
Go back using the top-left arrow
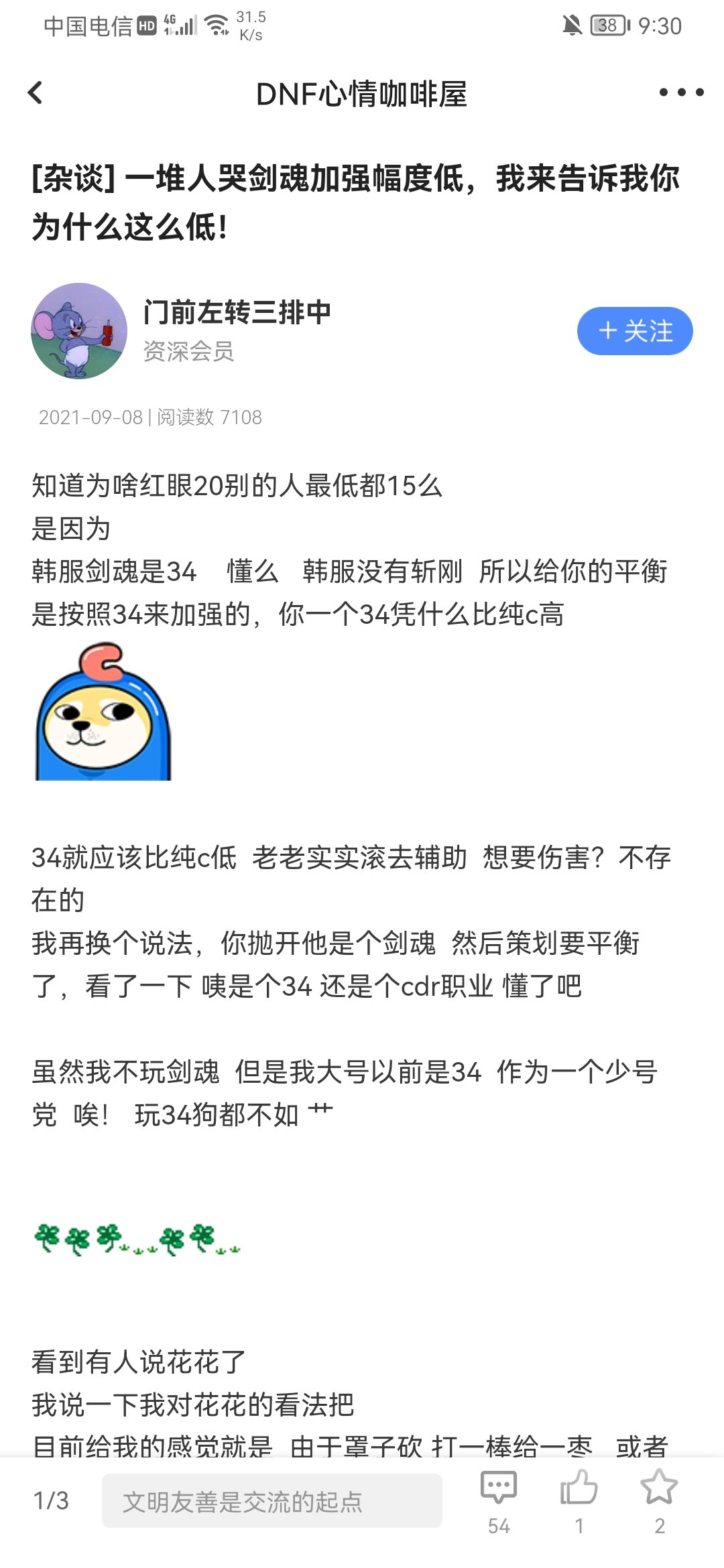pos(36,93)
